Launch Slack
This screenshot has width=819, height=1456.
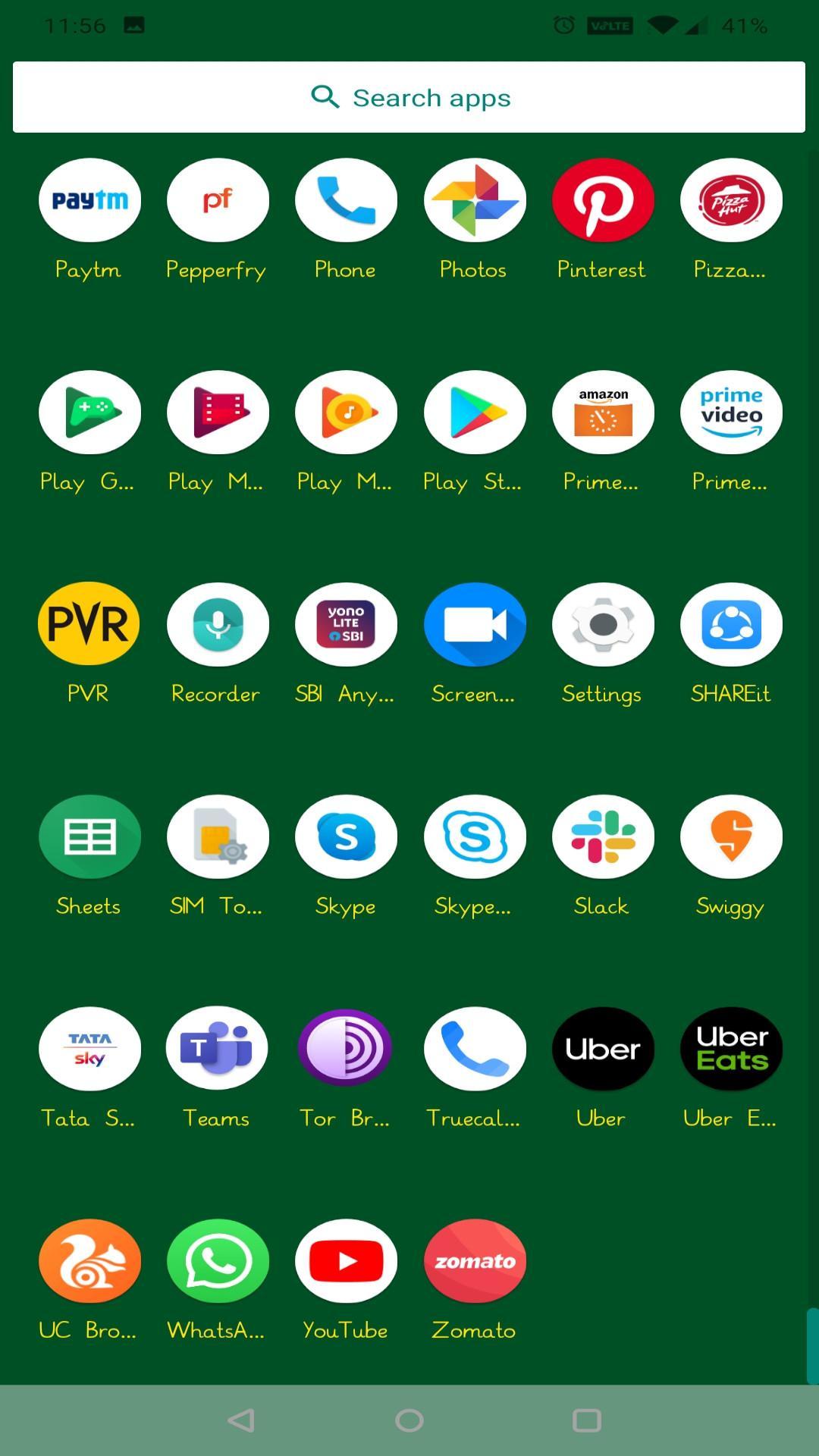(603, 836)
